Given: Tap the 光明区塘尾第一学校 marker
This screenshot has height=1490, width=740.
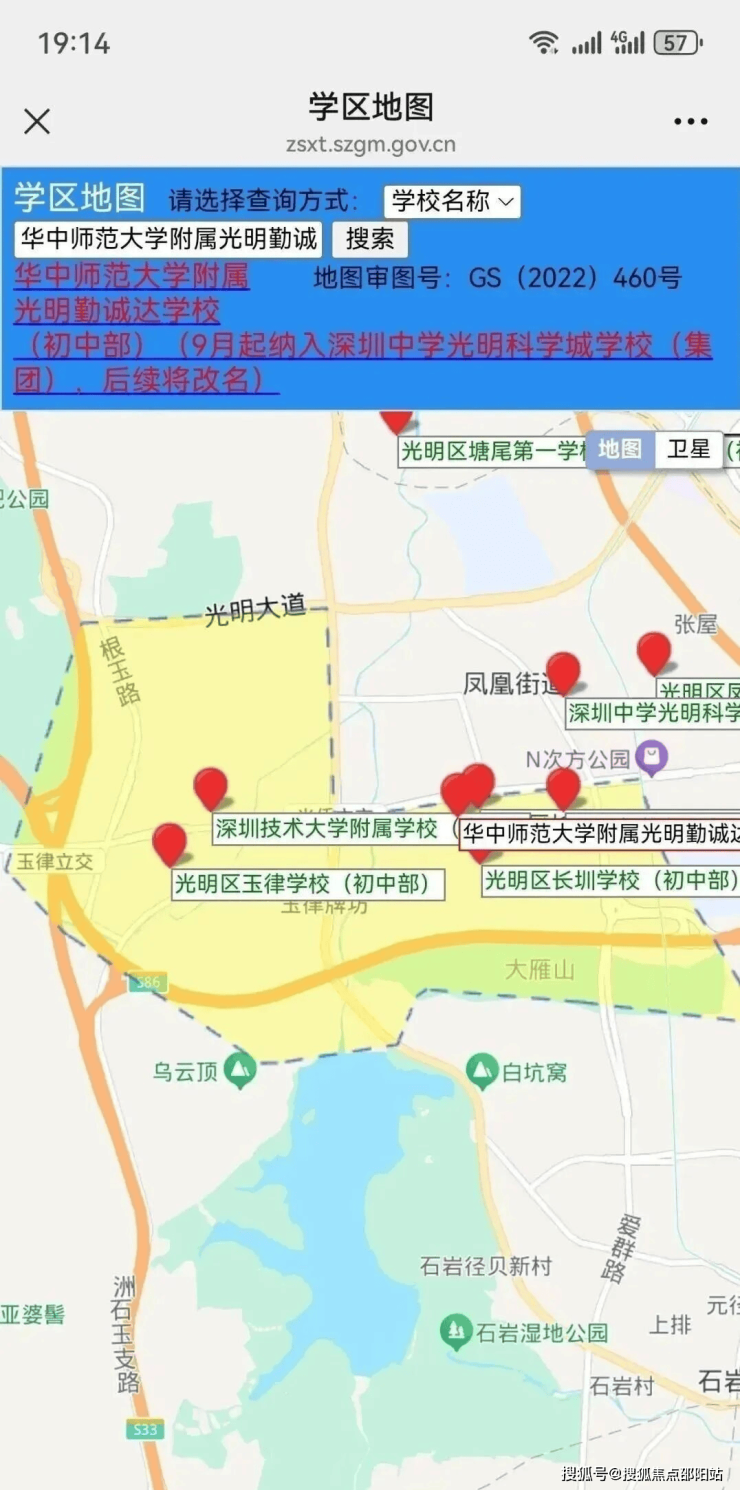Looking at the screenshot, I should click(x=397, y=420).
